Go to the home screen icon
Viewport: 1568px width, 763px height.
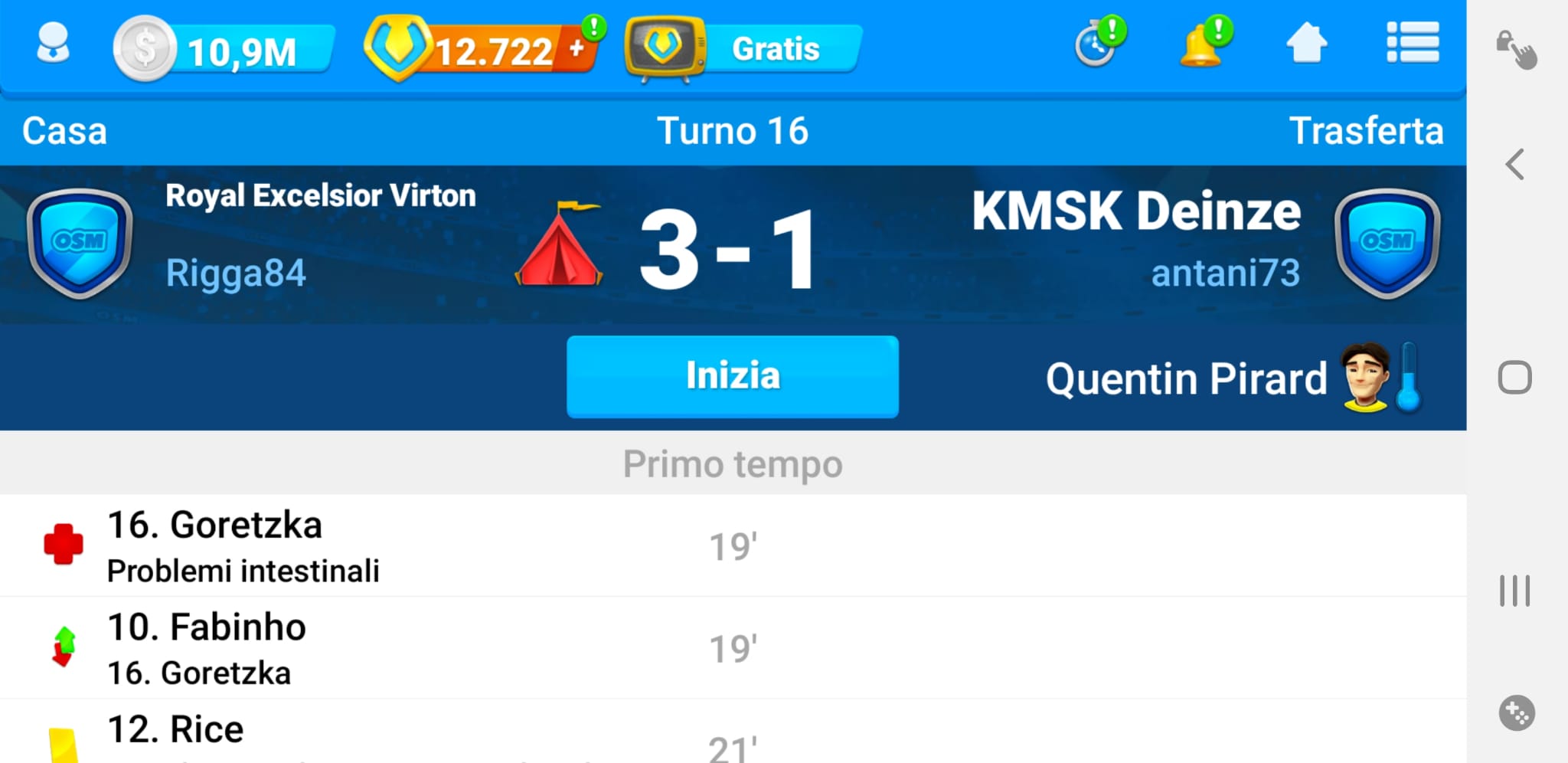click(x=1306, y=43)
